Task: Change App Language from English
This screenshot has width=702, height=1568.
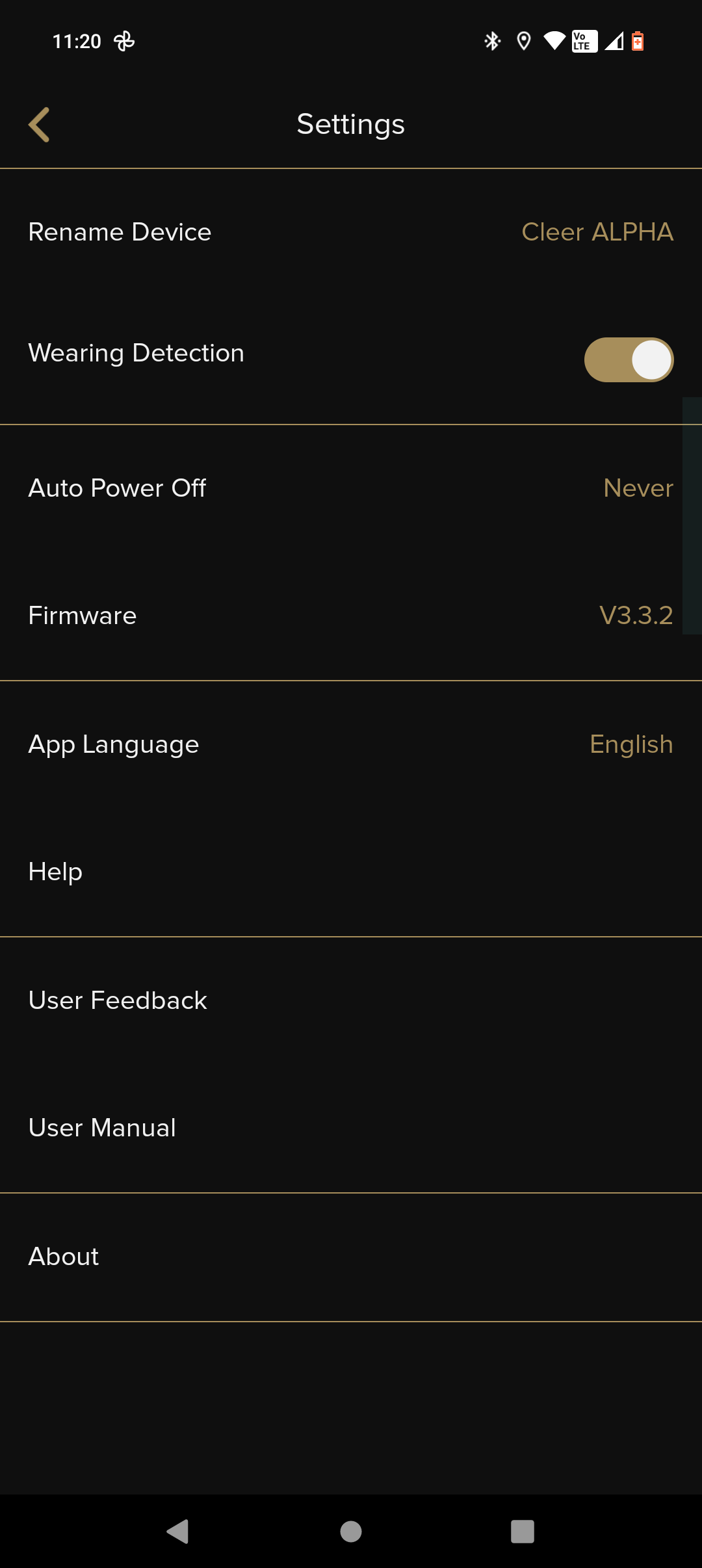Action: (351, 744)
